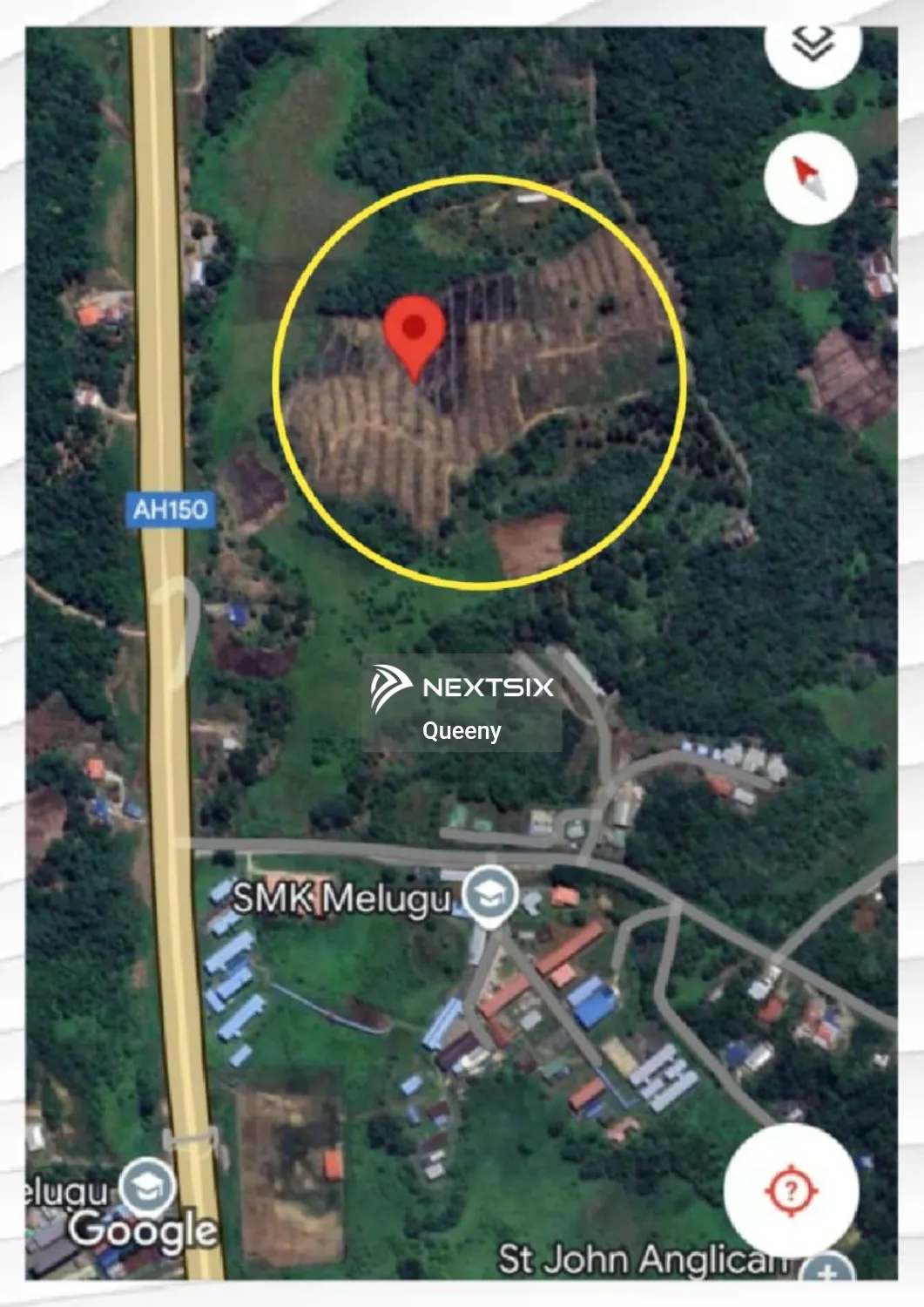Click the Google attribution logo
Viewport: 924px width, 1307px height.
145,1229
